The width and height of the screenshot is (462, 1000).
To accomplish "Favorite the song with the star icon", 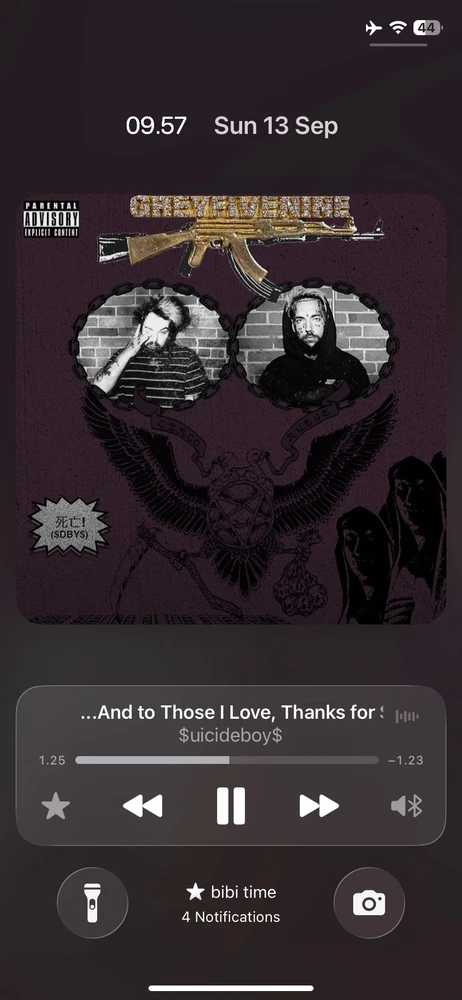I will point(56,806).
